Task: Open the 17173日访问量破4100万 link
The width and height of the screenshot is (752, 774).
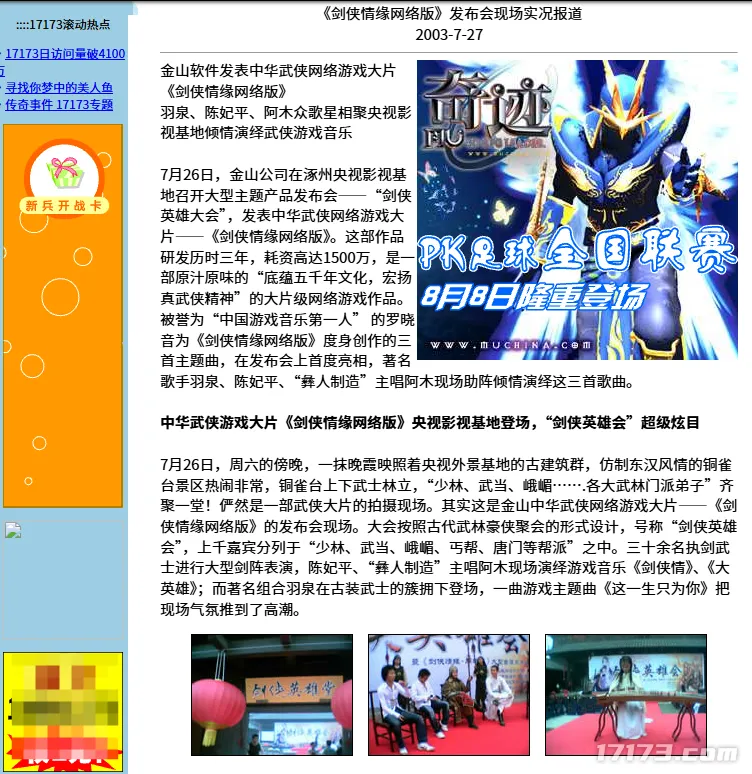Action: pos(64,54)
